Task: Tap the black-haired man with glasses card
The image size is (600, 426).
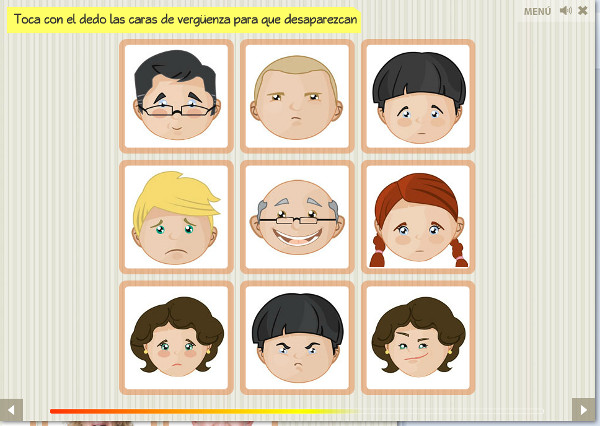Action: tap(175, 96)
